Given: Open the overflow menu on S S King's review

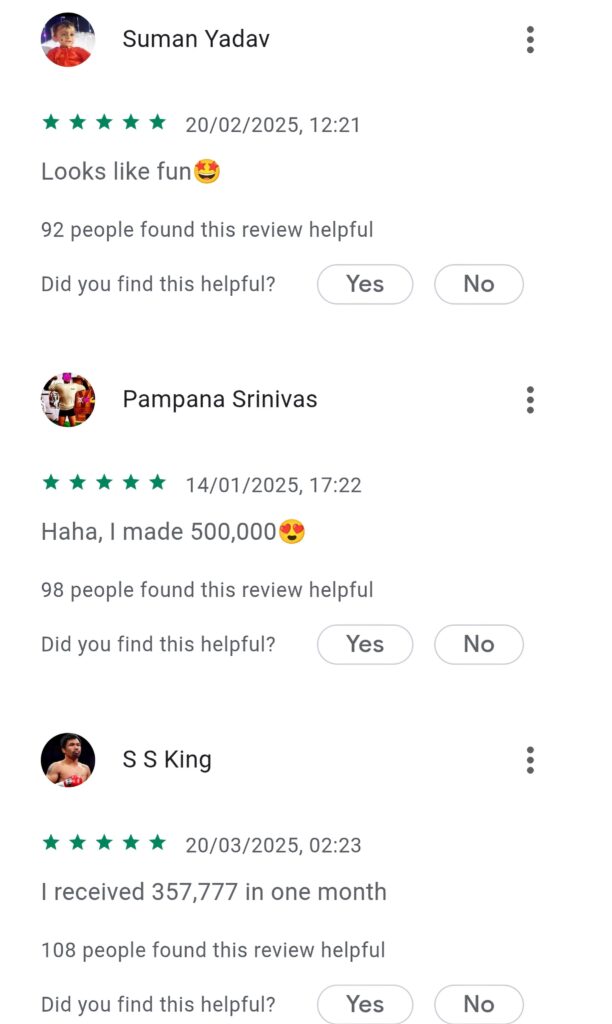Looking at the screenshot, I should pos(529,760).
